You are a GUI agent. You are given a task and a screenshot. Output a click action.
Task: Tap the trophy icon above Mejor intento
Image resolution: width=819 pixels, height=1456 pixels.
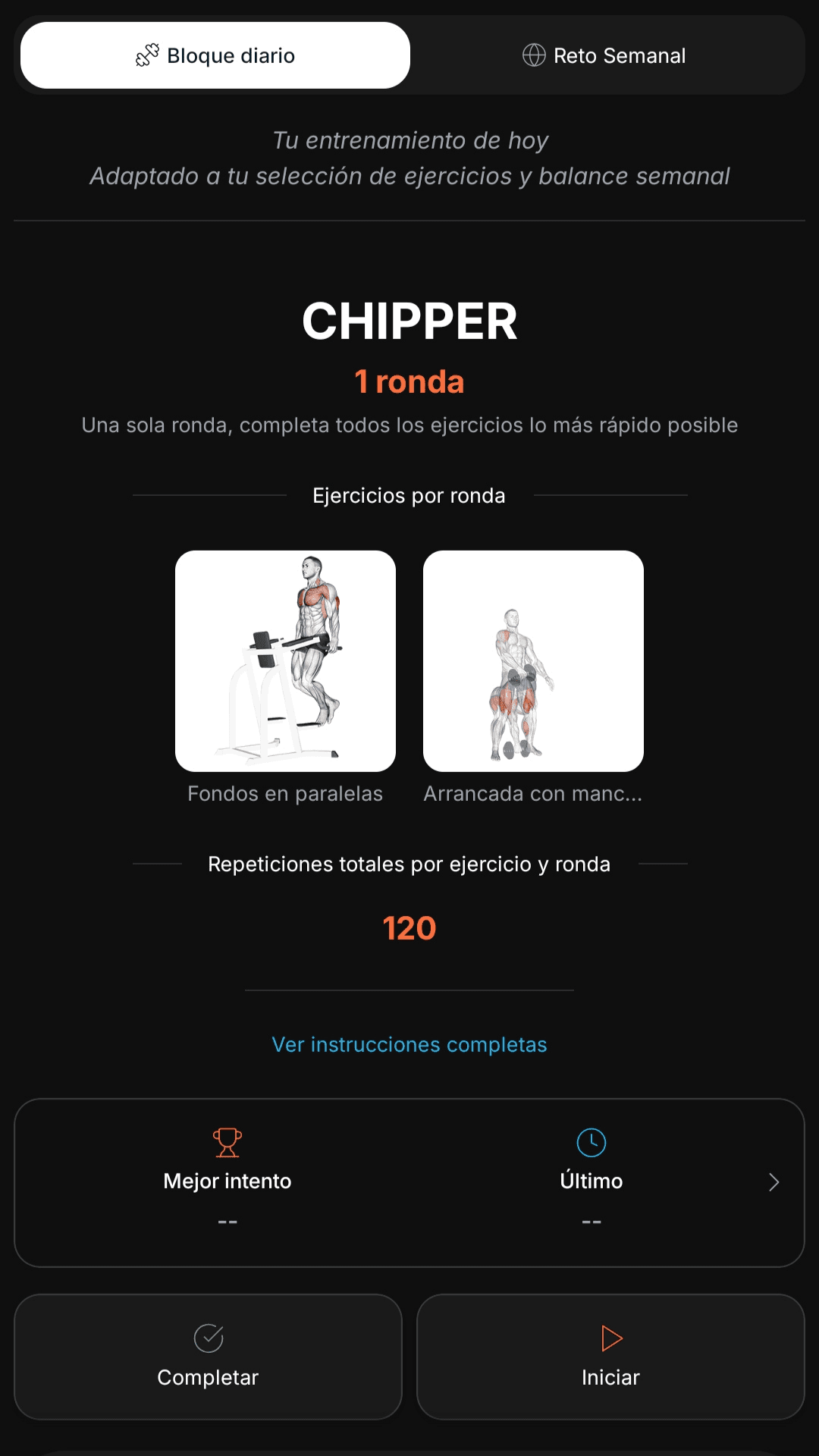coord(227,1142)
